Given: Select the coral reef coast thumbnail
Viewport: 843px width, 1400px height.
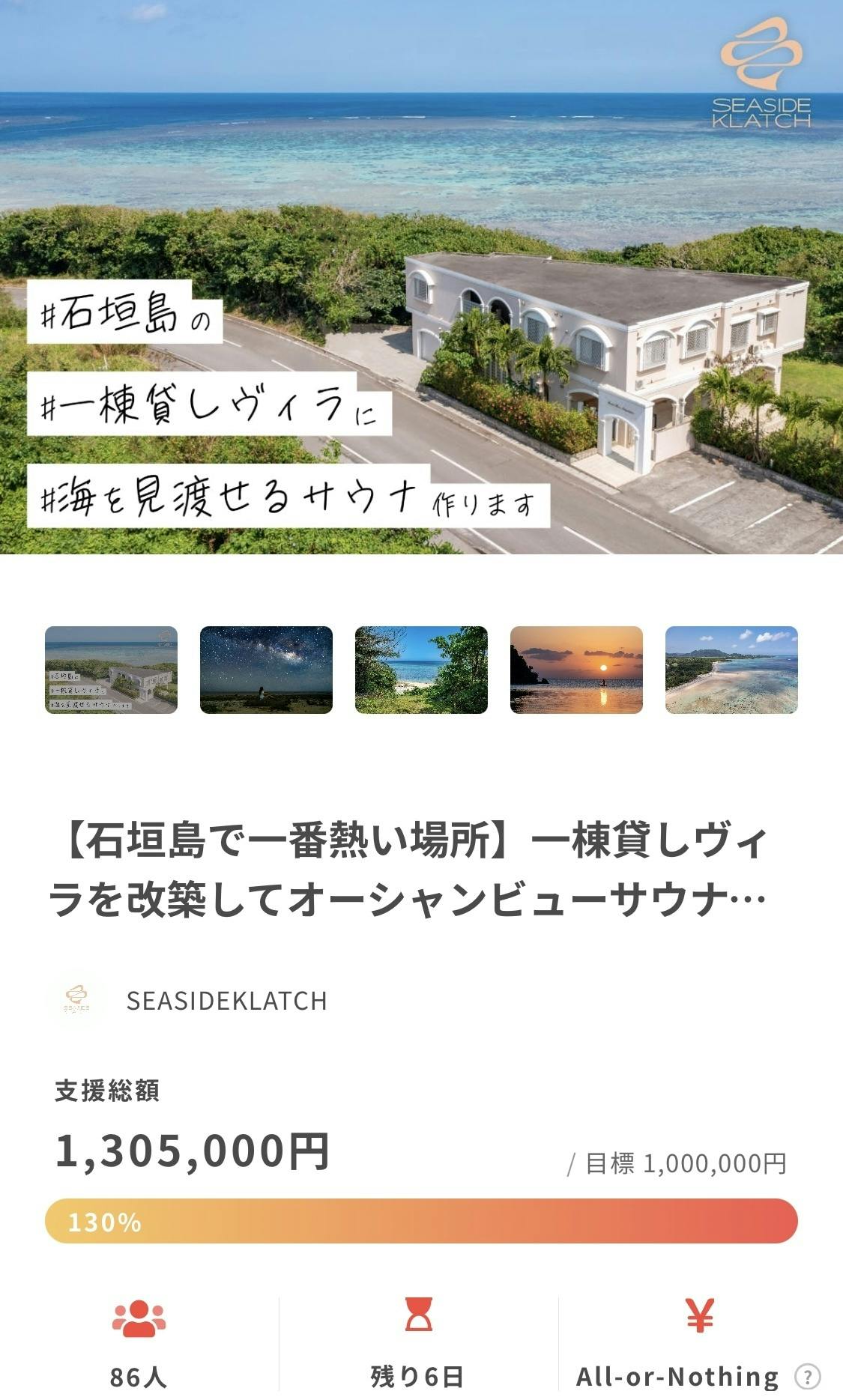Looking at the screenshot, I should coord(731,670).
